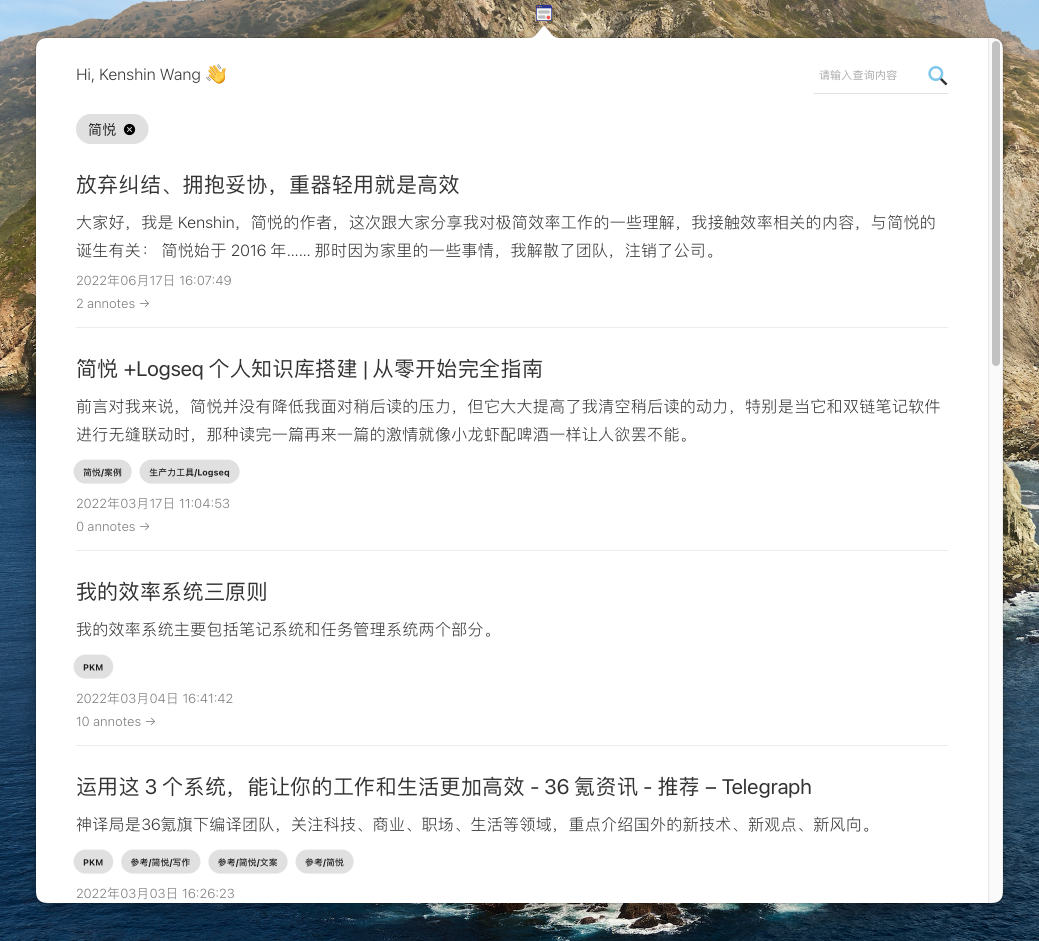The width and height of the screenshot is (1039, 941).
Task: Tap the magnifier search icon
Action: (937, 76)
